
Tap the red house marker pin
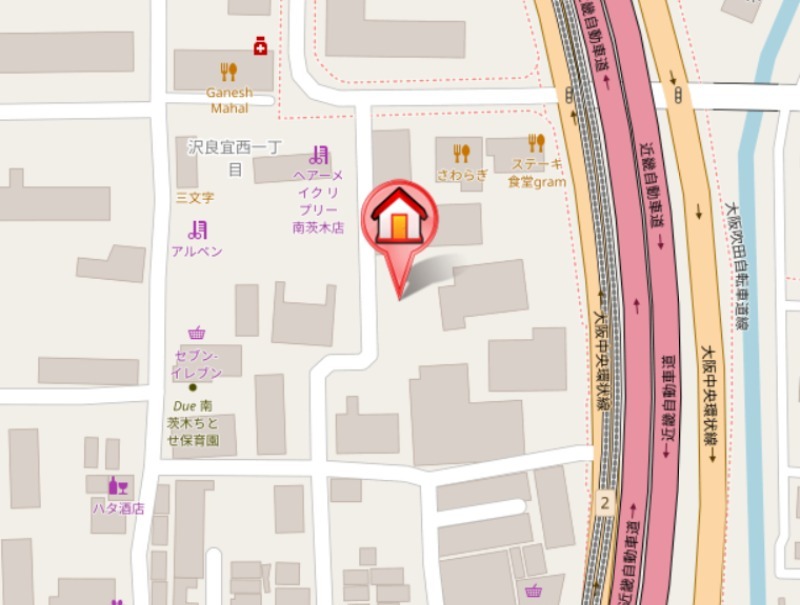tap(399, 222)
